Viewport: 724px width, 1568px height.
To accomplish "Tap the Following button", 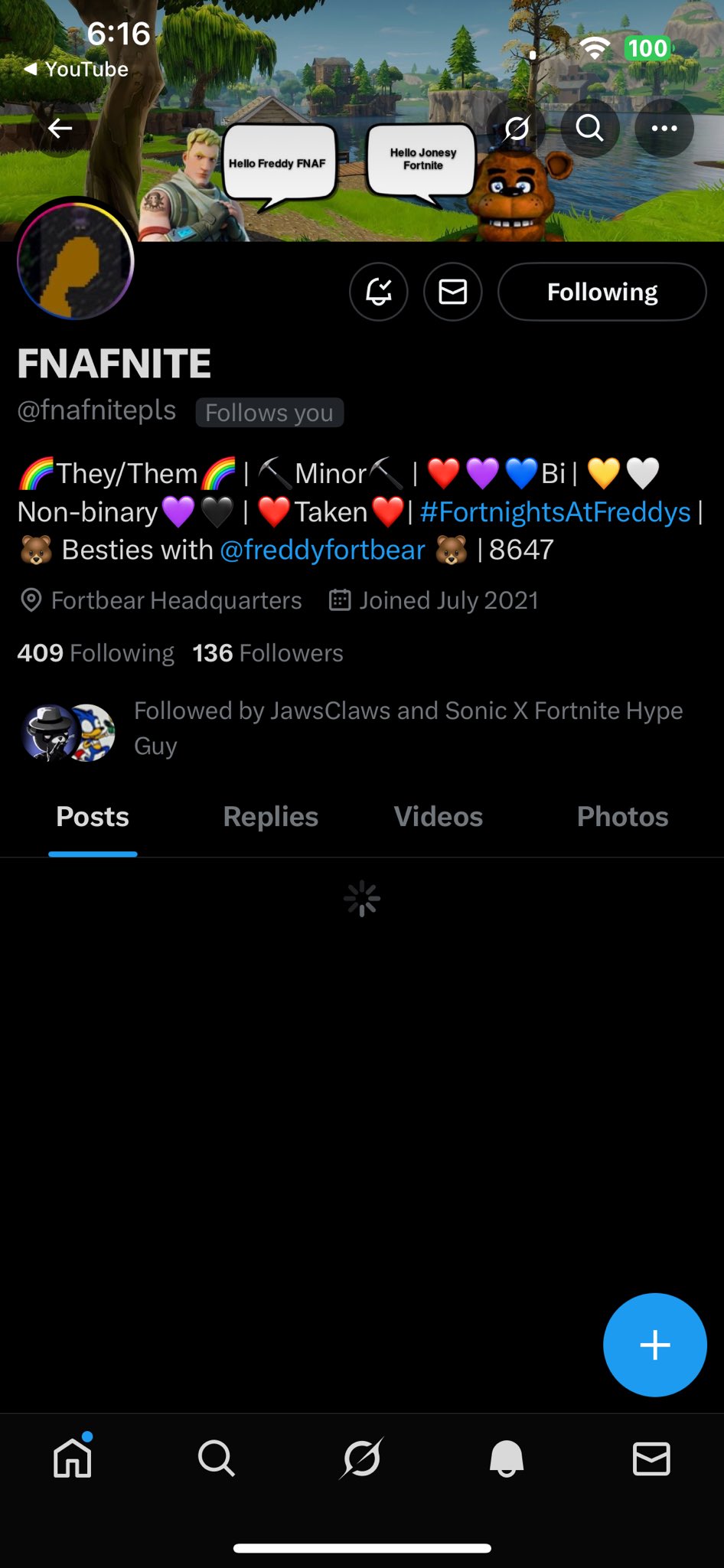I will pos(602,292).
